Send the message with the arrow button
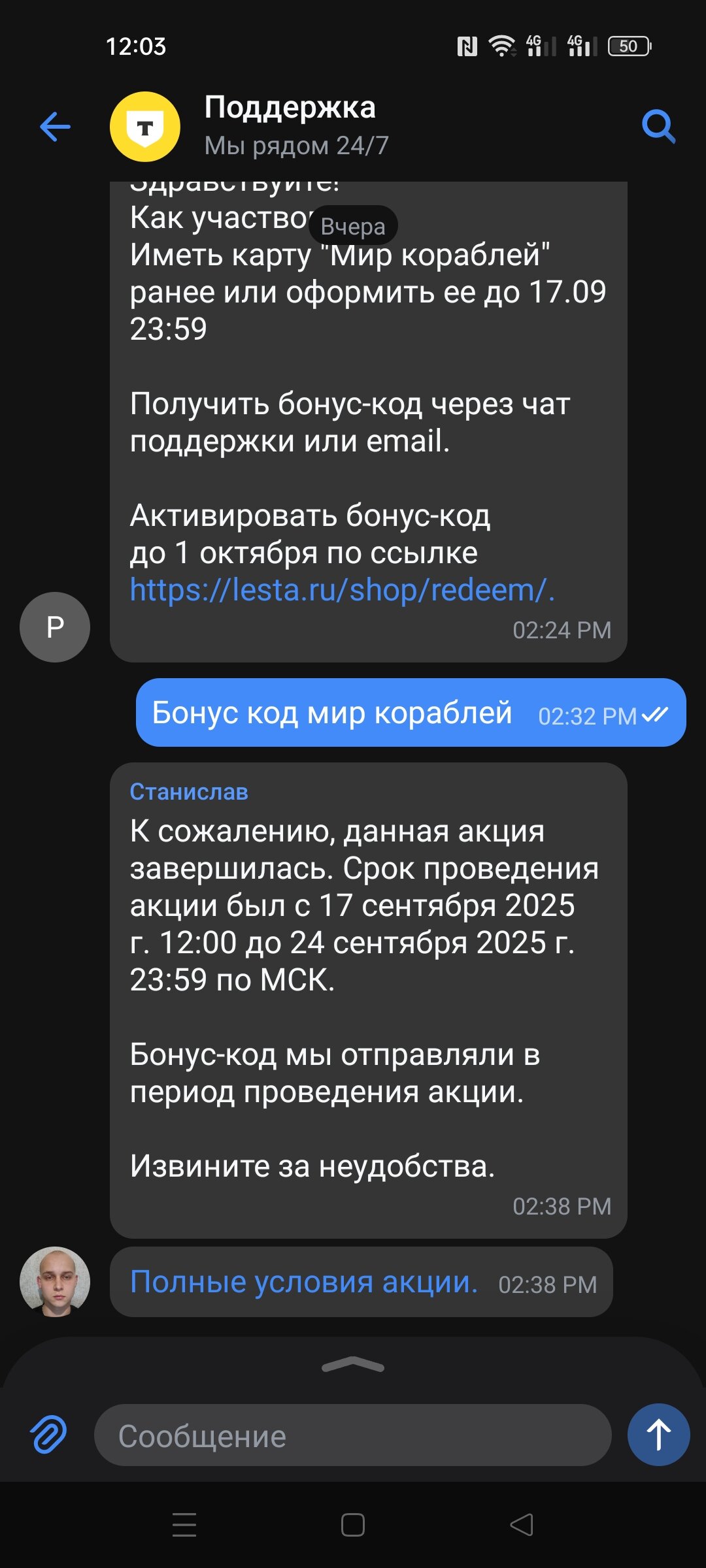 tap(658, 1435)
